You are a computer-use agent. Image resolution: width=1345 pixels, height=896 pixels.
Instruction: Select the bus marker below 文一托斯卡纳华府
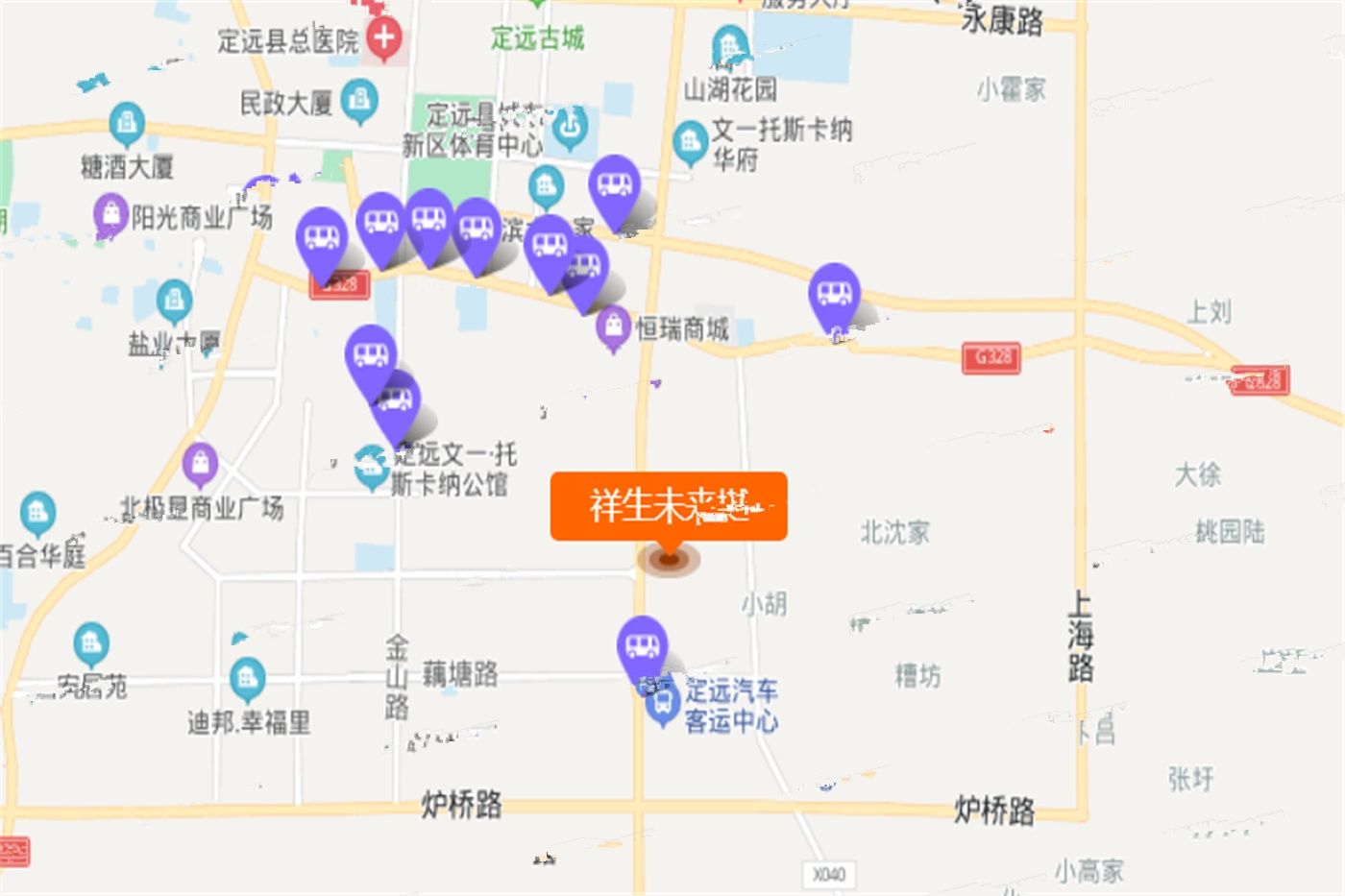point(615,186)
